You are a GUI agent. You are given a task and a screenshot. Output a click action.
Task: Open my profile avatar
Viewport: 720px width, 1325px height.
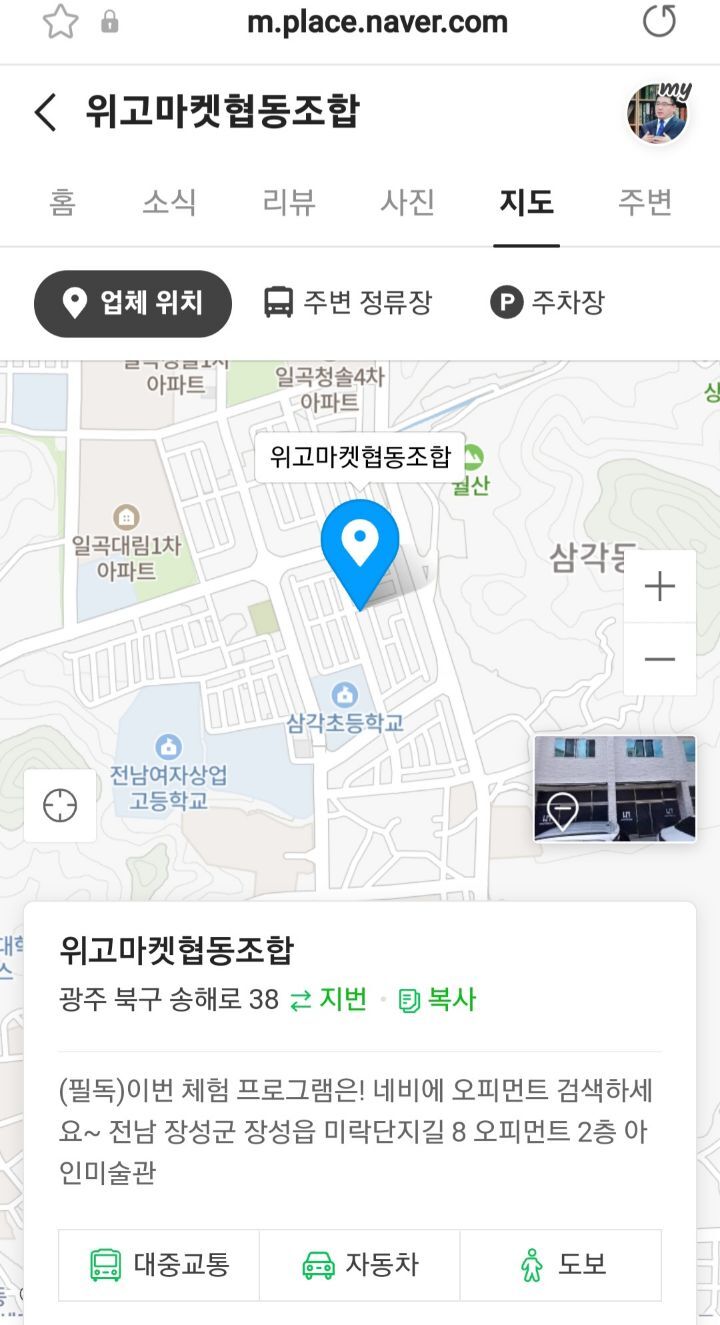[x=658, y=113]
